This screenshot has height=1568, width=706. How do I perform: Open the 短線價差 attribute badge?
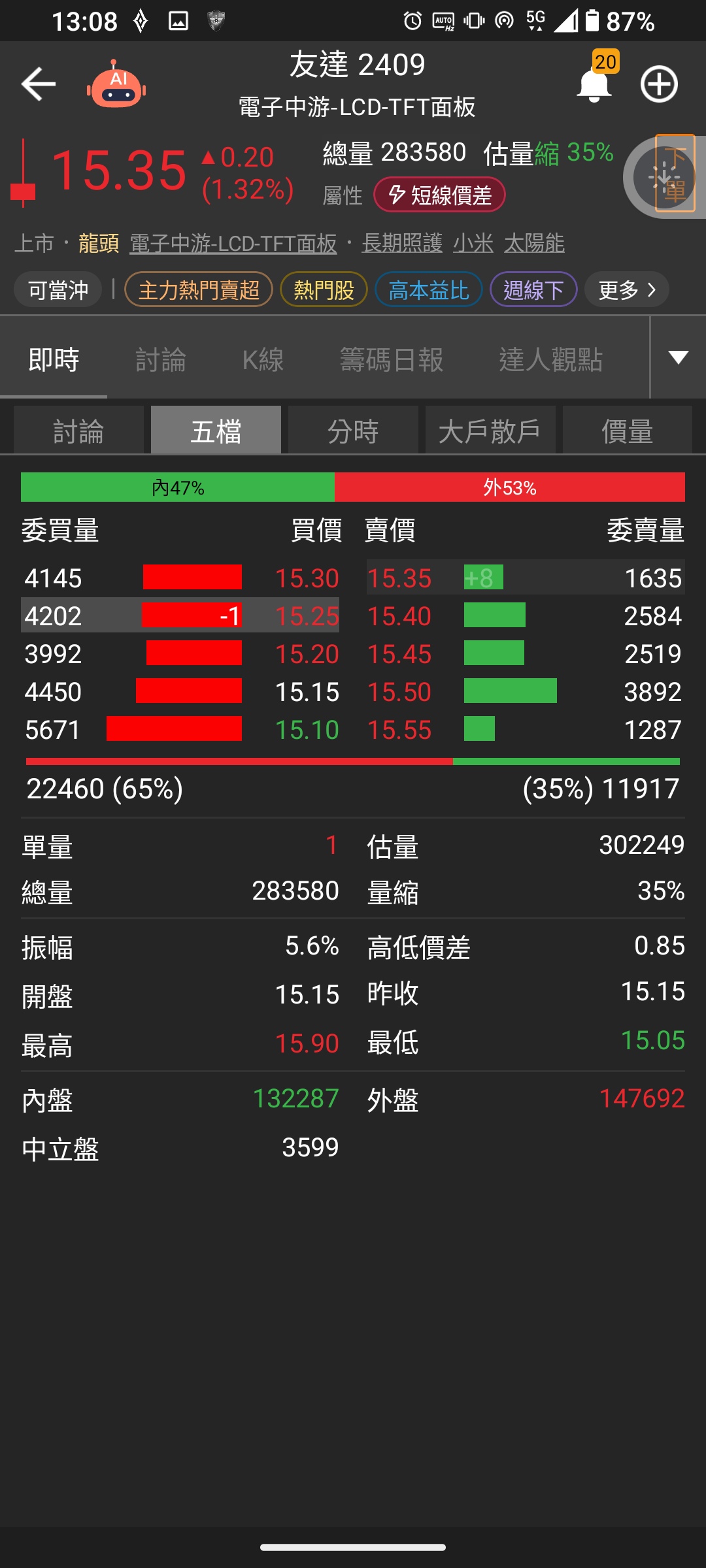439,195
